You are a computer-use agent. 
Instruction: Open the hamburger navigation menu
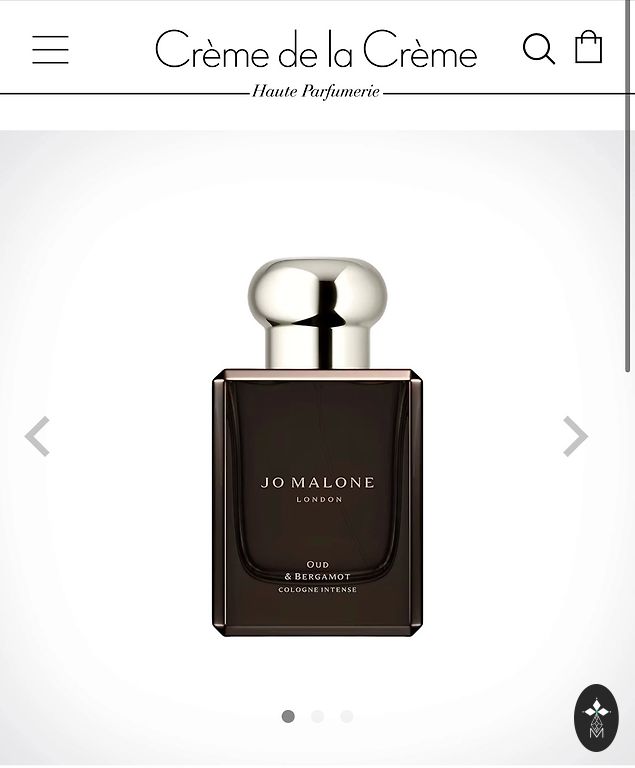[x=50, y=49]
